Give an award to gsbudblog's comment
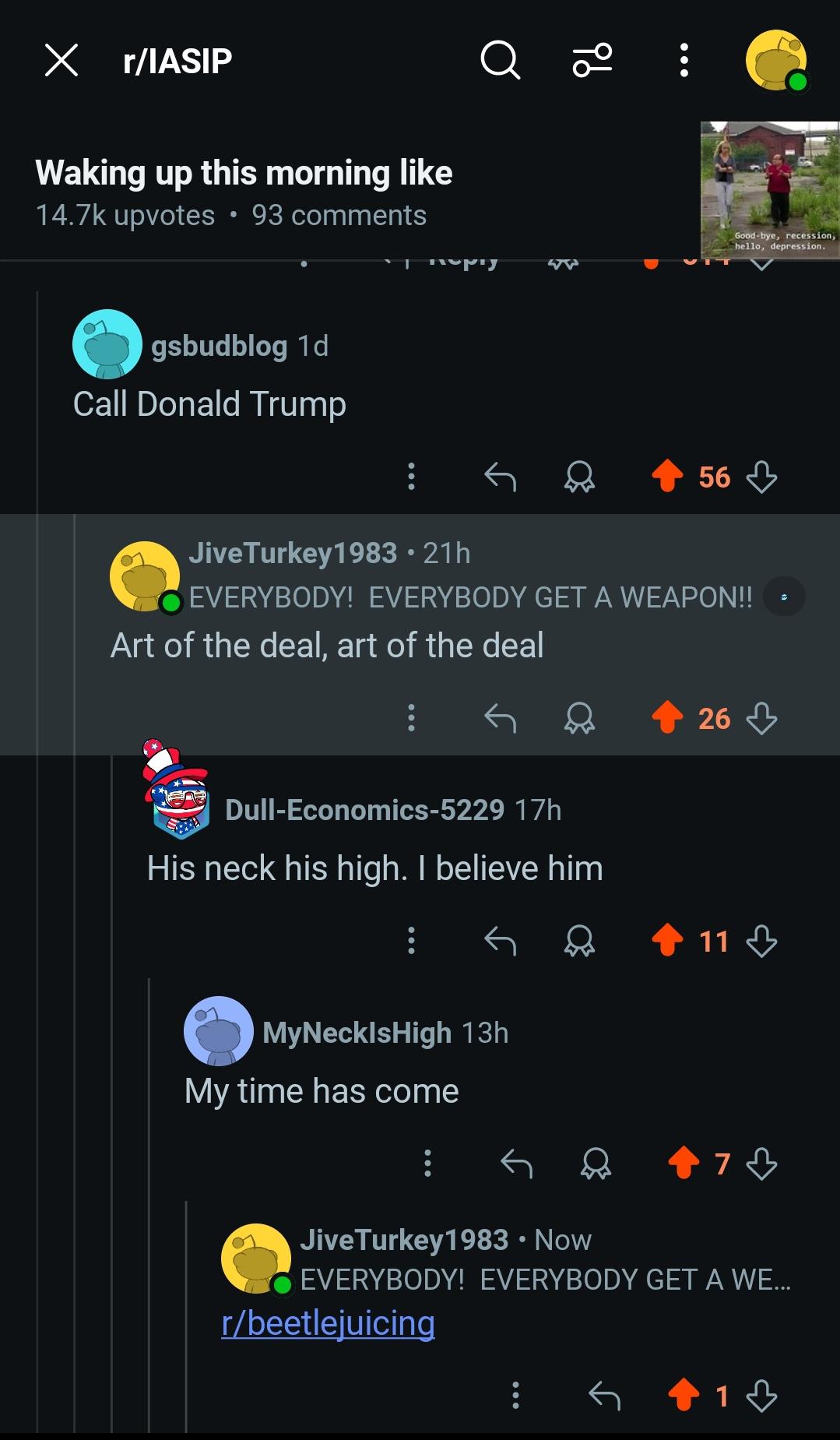The width and height of the screenshot is (840, 1440). tap(579, 477)
